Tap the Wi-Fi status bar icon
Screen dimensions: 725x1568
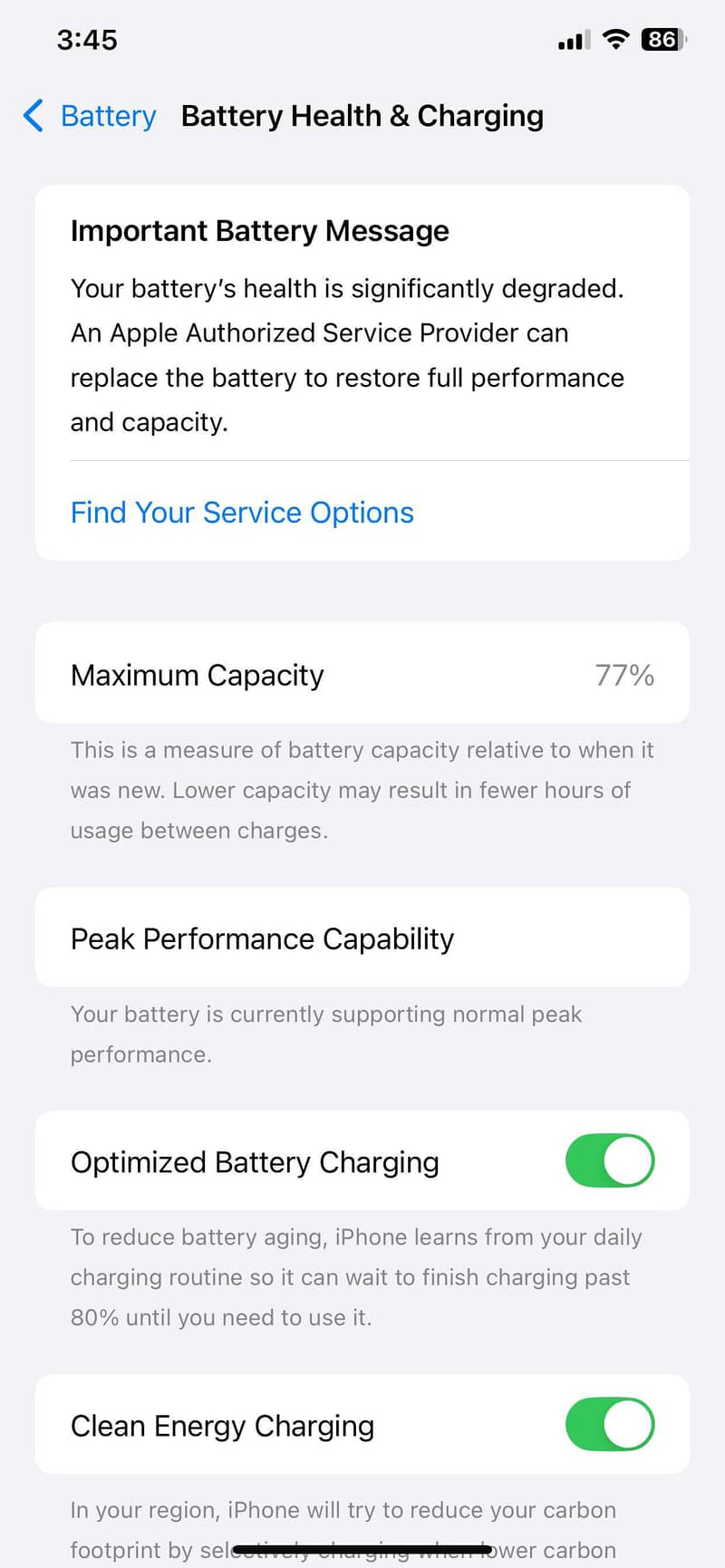click(x=614, y=39)
